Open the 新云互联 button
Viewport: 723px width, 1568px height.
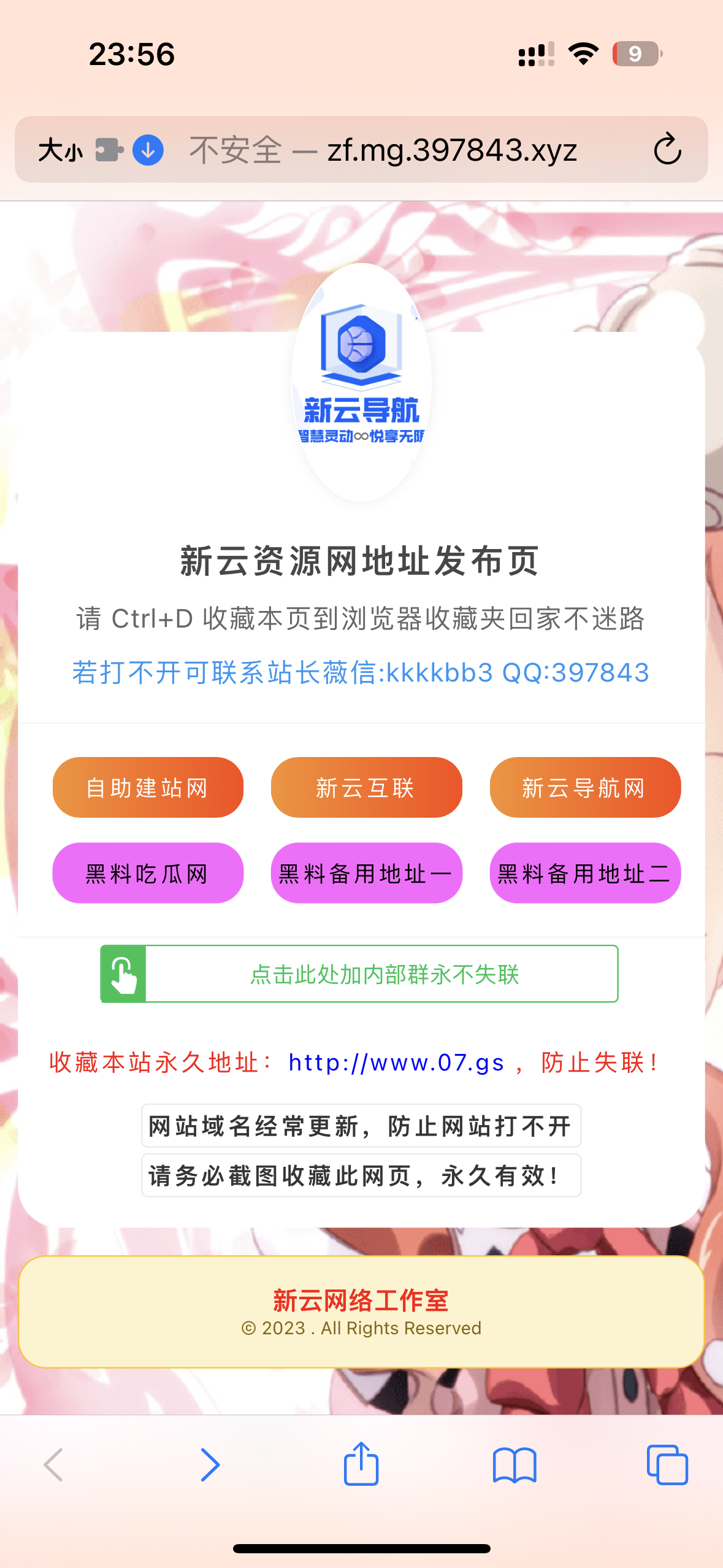pos(366,788)
